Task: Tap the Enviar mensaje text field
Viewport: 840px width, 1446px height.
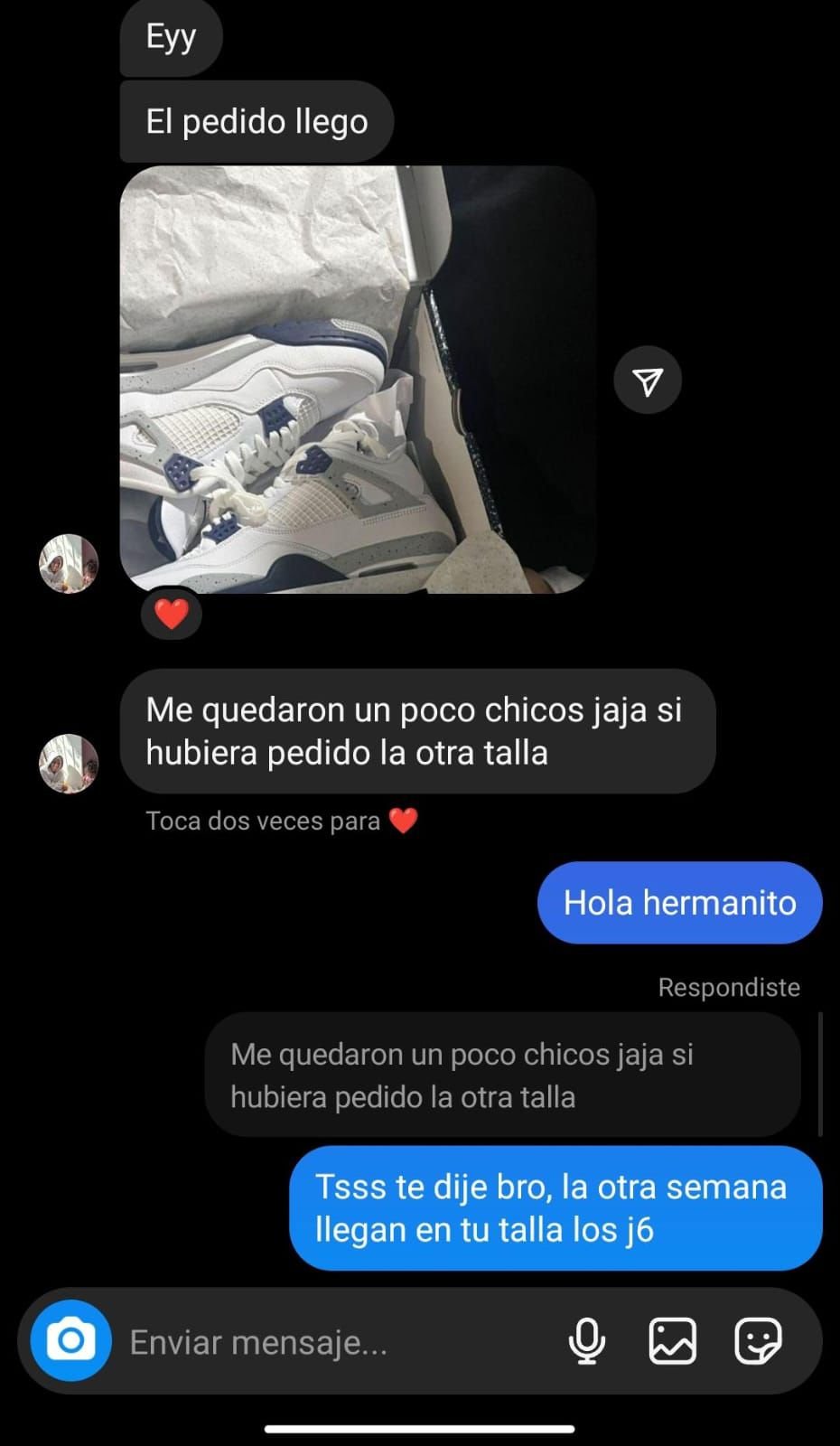Action: 334,1342
